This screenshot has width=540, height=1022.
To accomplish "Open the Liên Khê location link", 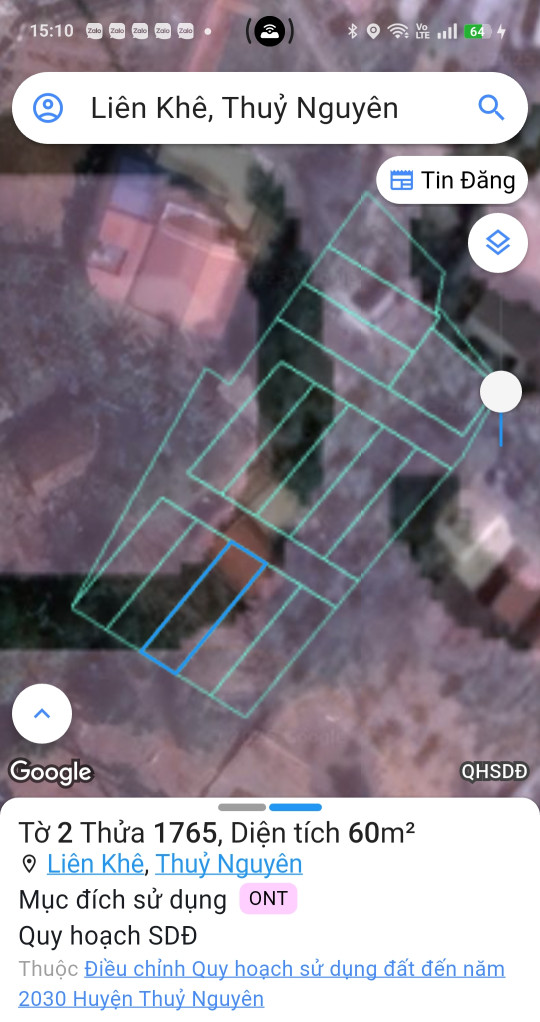I will (x=95, y=864).
